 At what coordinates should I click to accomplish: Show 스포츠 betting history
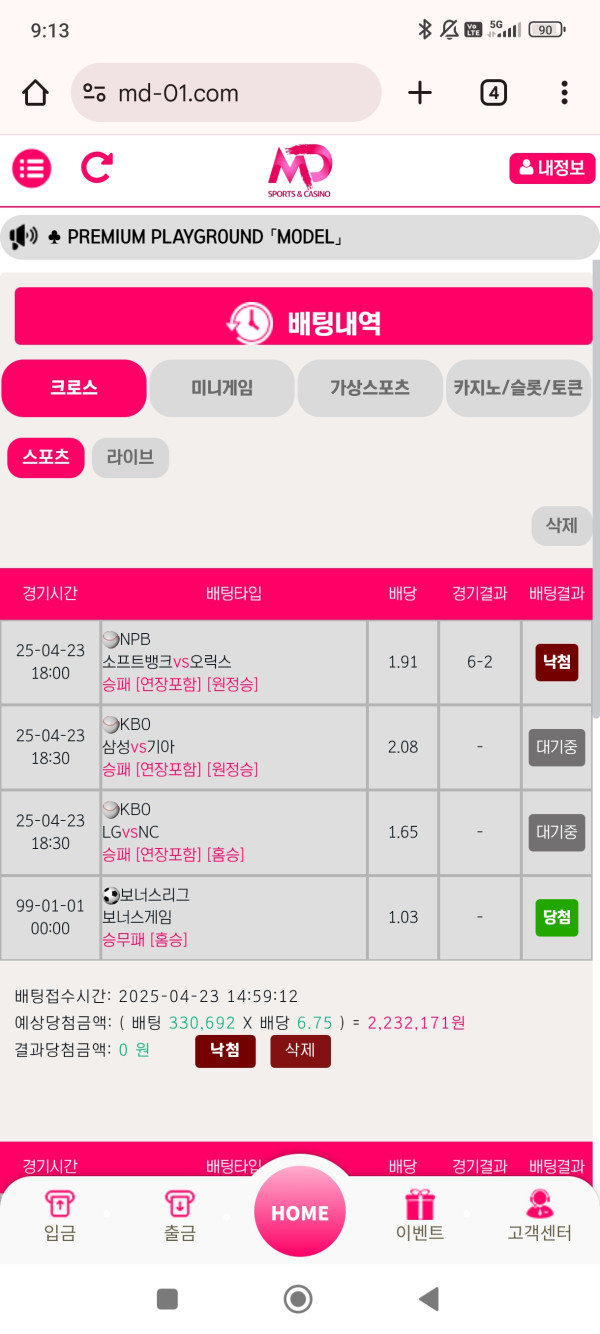click(46, 458)
